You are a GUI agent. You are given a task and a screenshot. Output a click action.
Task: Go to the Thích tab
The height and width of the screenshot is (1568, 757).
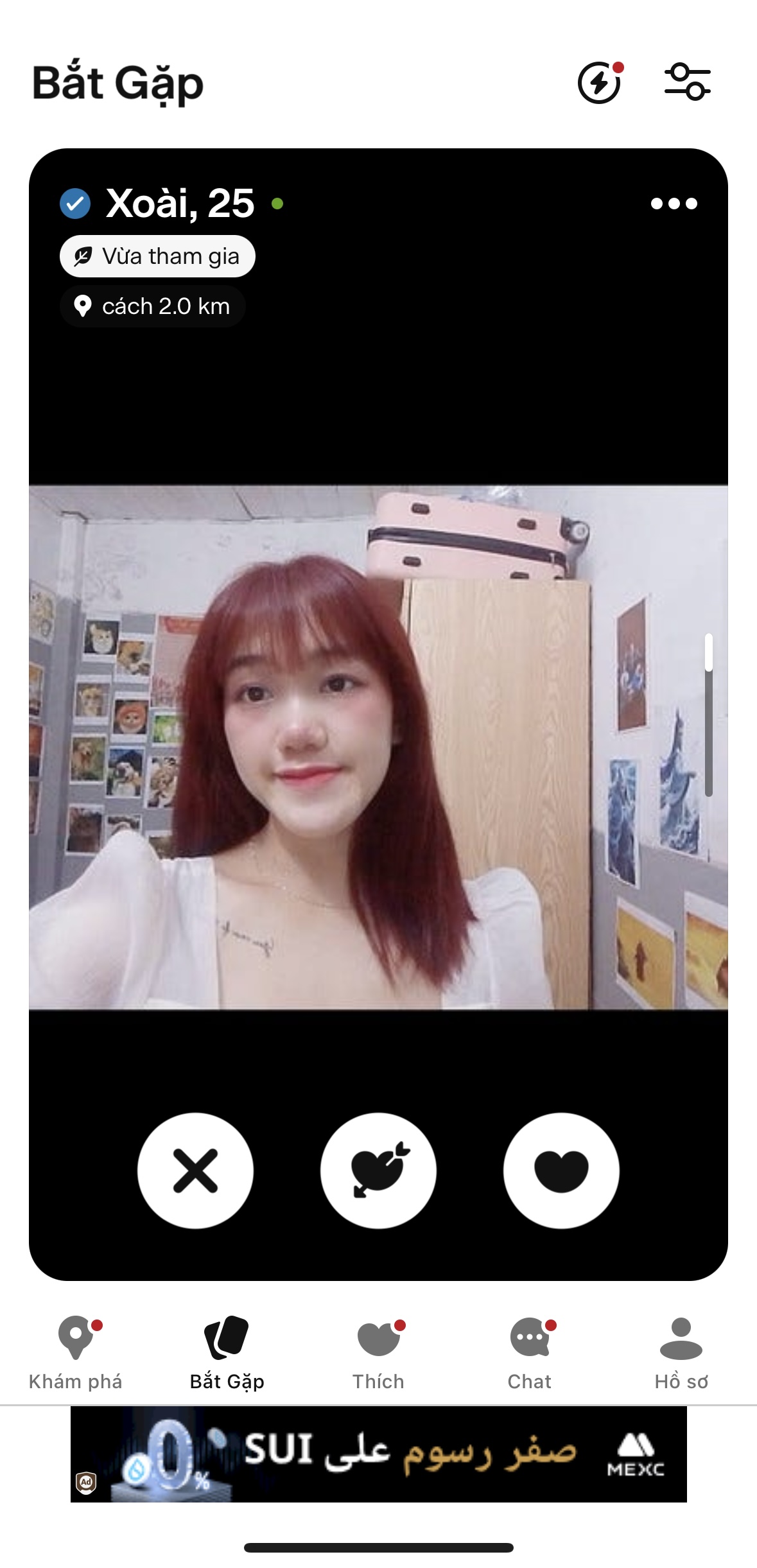point(378,1352)
